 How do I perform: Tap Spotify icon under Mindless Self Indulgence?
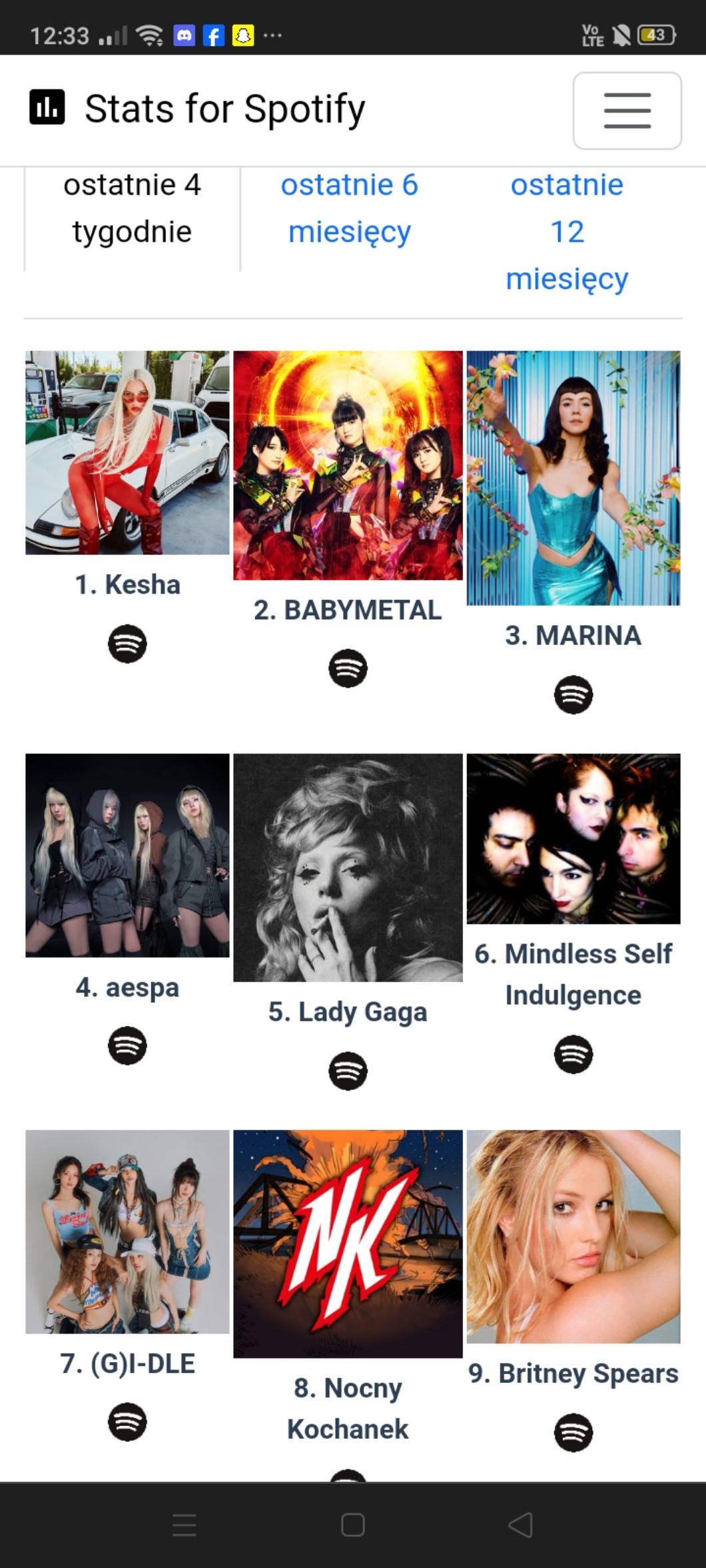pos(573,1054)
